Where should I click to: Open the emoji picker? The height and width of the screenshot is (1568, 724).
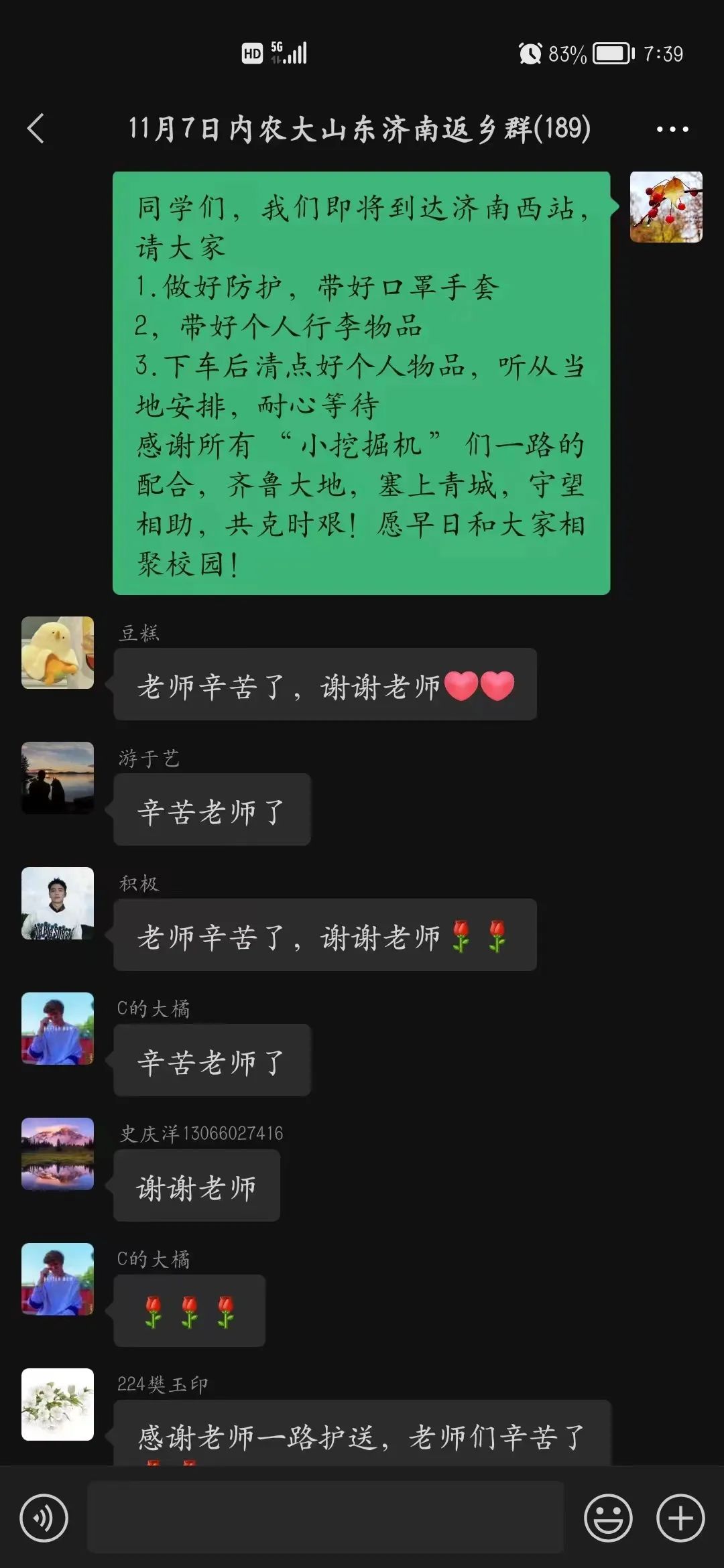pyautogui.click(x=608, y=1518)
